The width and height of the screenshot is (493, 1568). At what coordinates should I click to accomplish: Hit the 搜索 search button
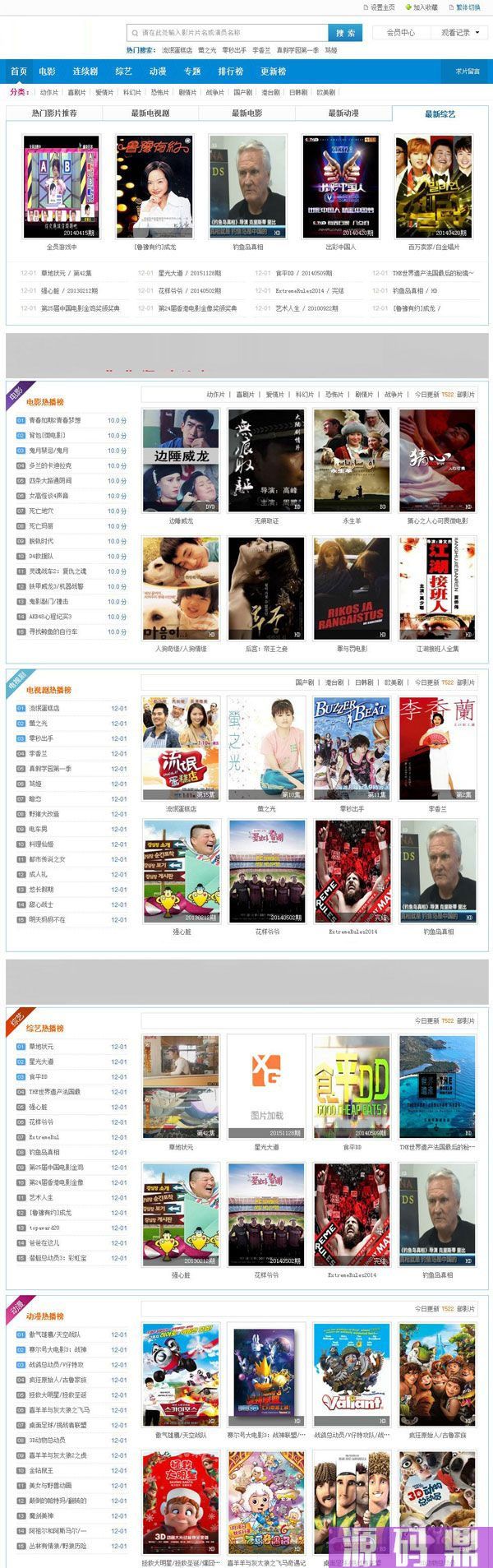[346, 33]
